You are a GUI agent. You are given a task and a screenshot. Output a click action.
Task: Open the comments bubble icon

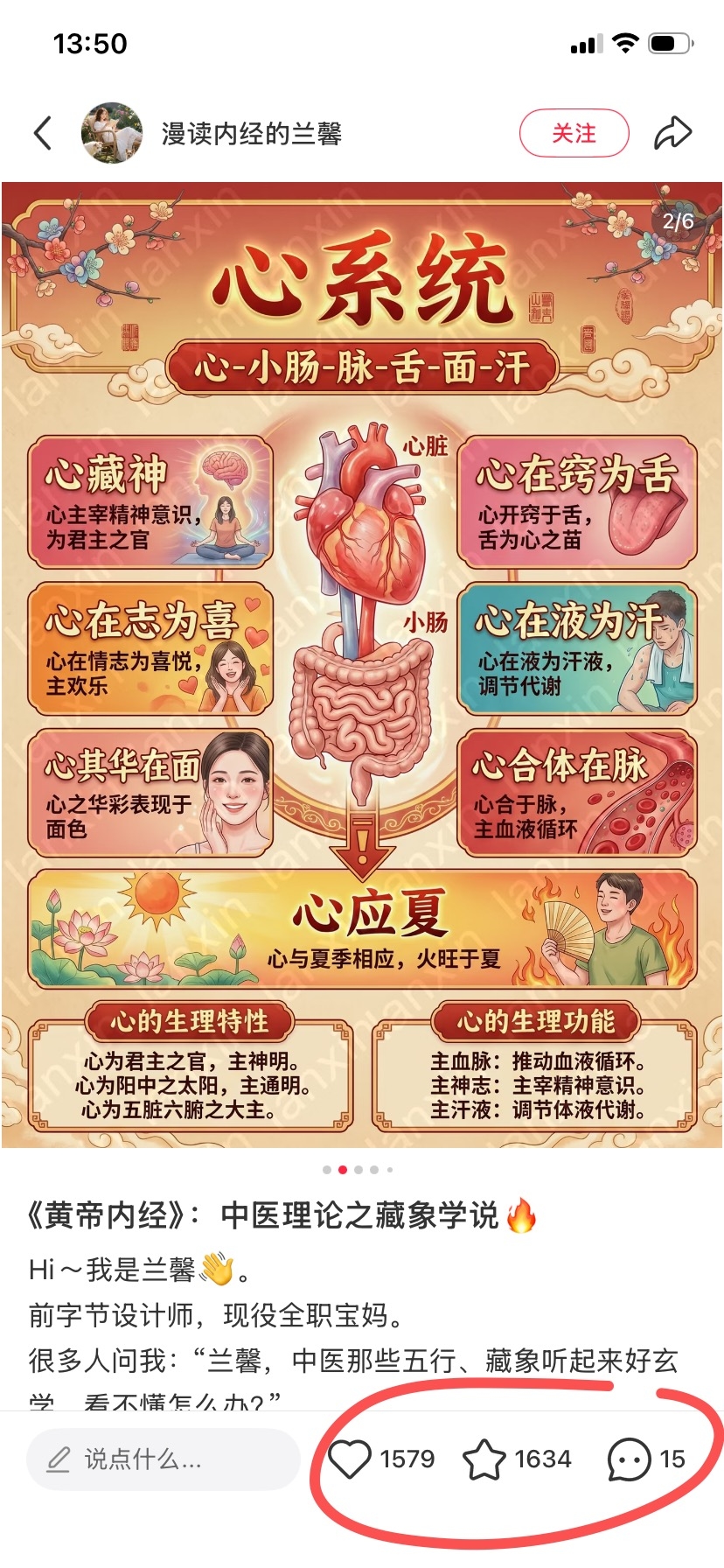click(x=629, y=1459)
